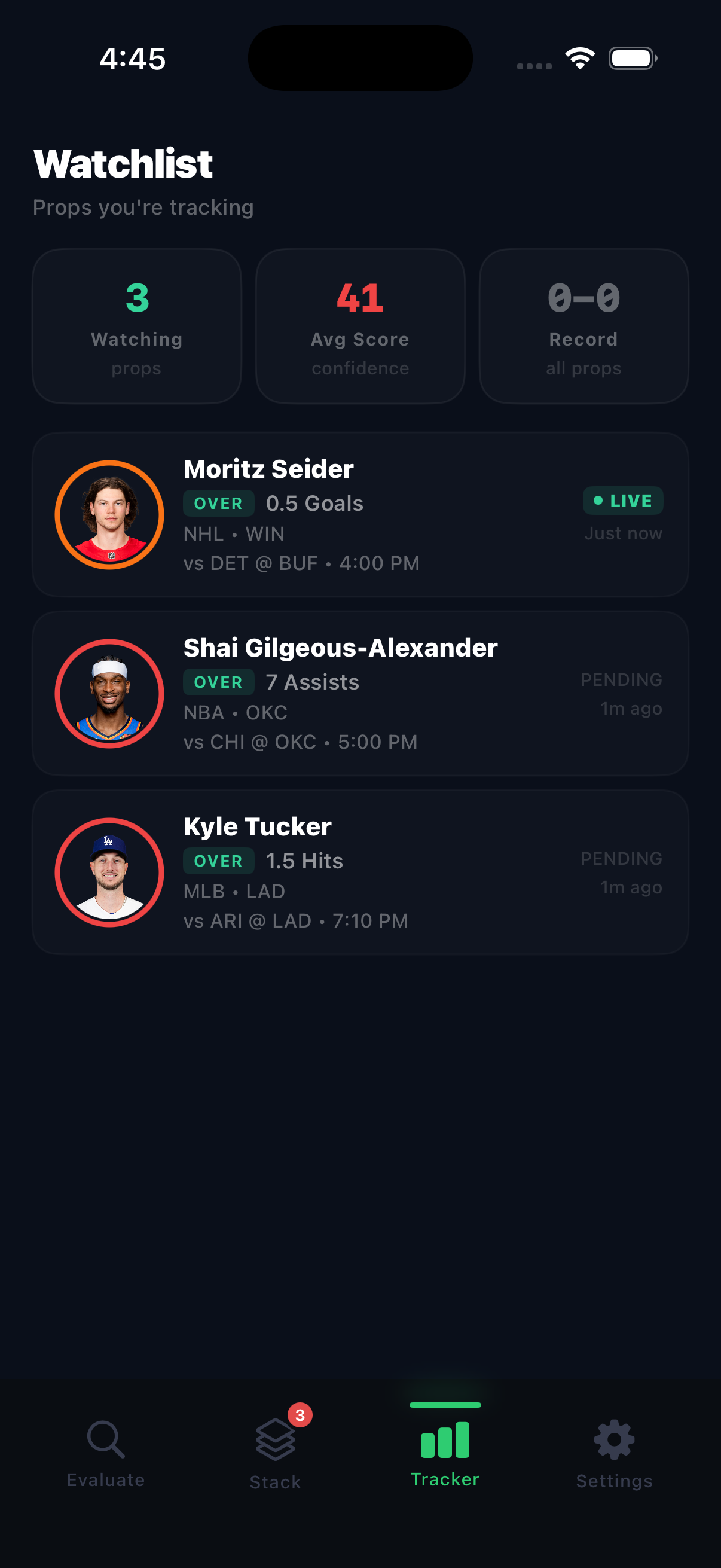Toggle the OVER badge on Tucker's hits prop
Viewport: 721px width, 1568px height.
(x=218, y=861)
